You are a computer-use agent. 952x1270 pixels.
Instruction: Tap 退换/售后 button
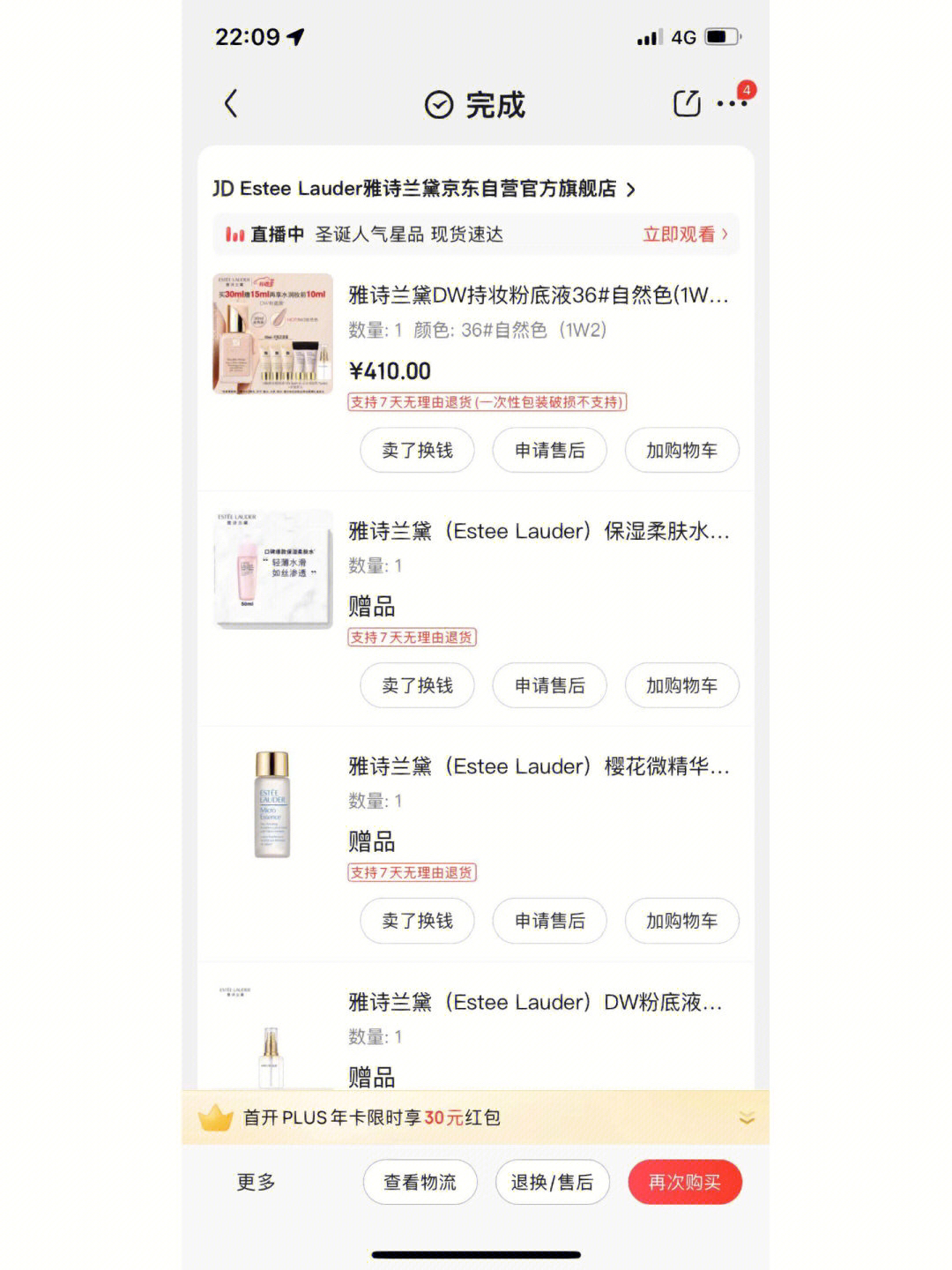click(x=552, y=1183)
